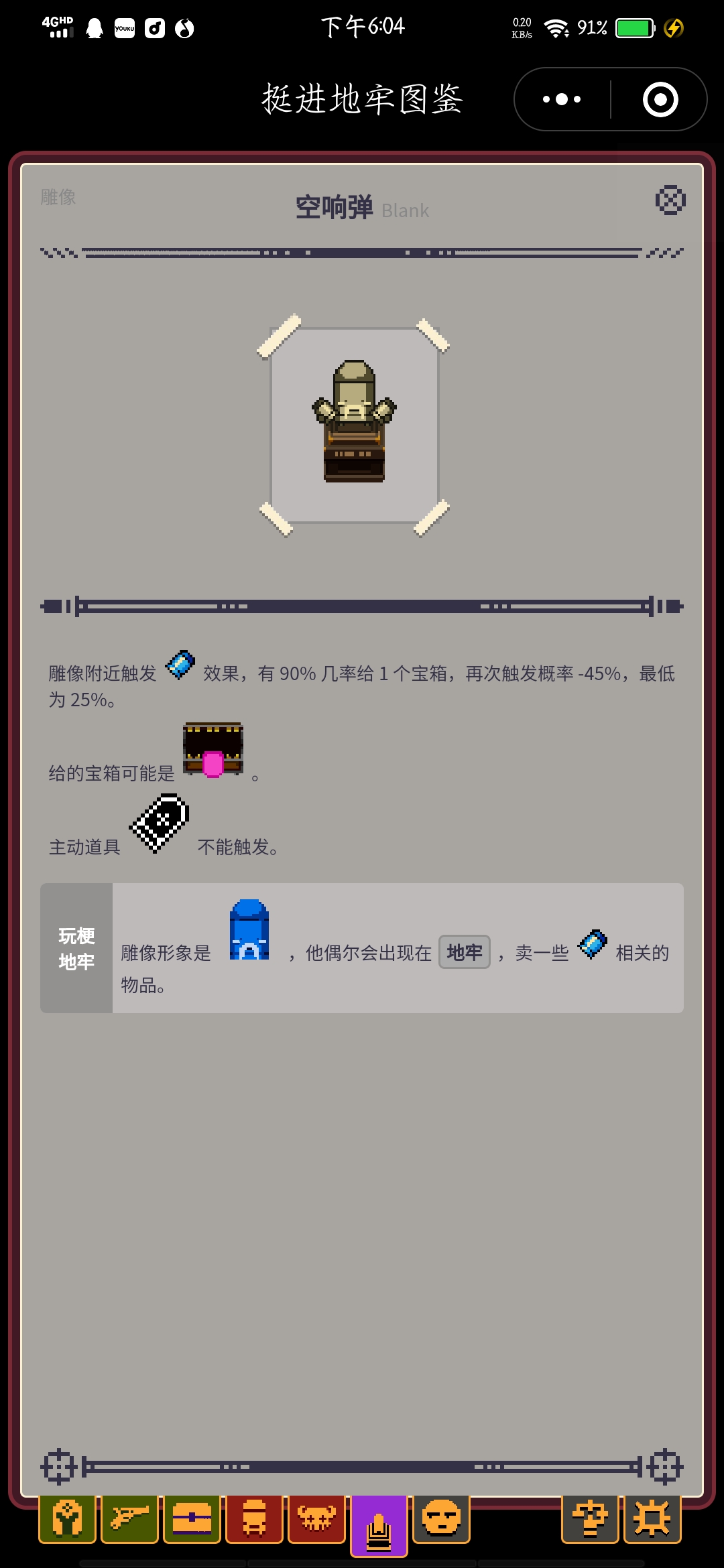724x1568 pixels.
Task: Open the chest icon link
Action: pos(213,750)
